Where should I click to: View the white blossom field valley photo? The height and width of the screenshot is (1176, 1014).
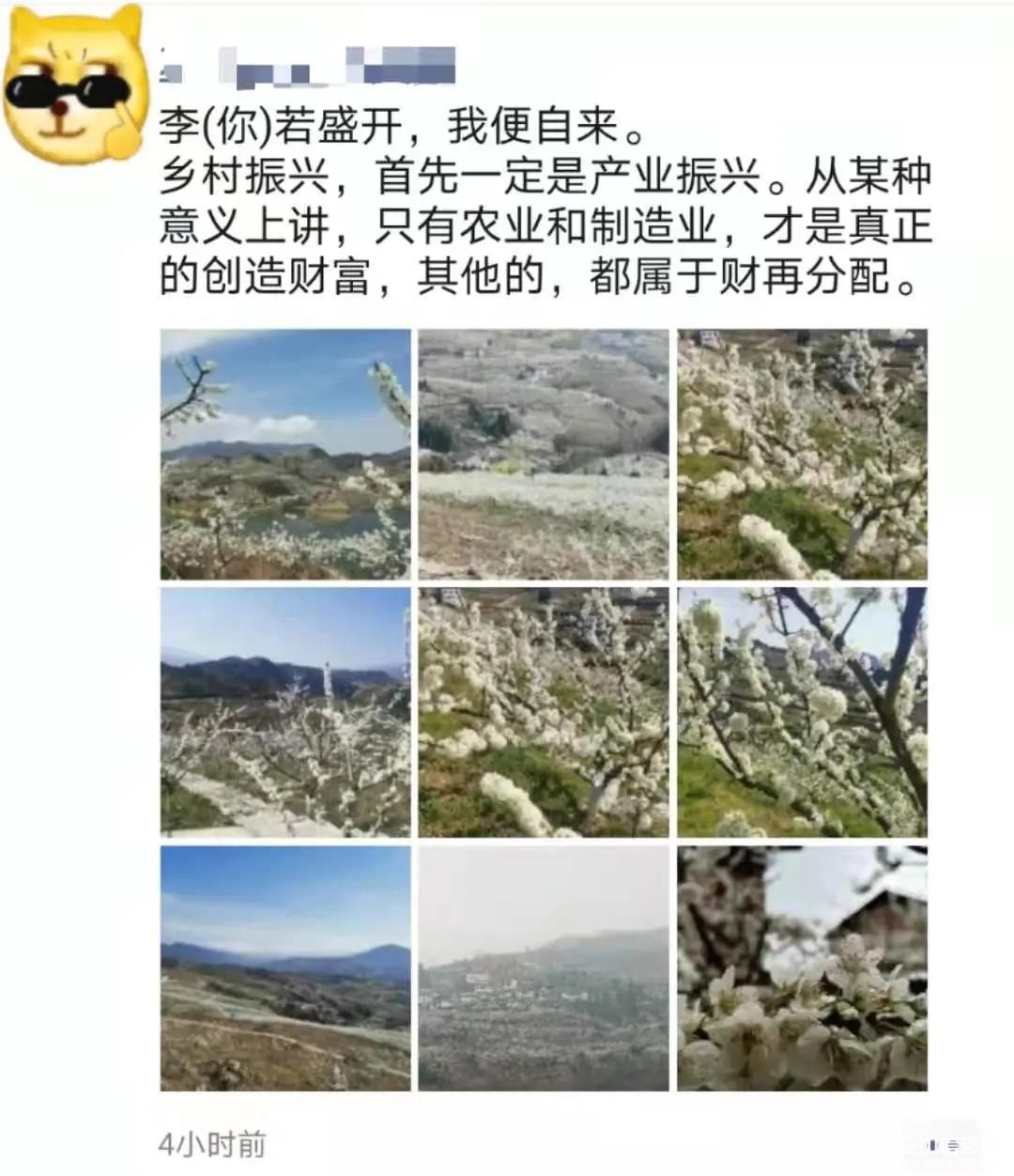click(x=544, y=454)
